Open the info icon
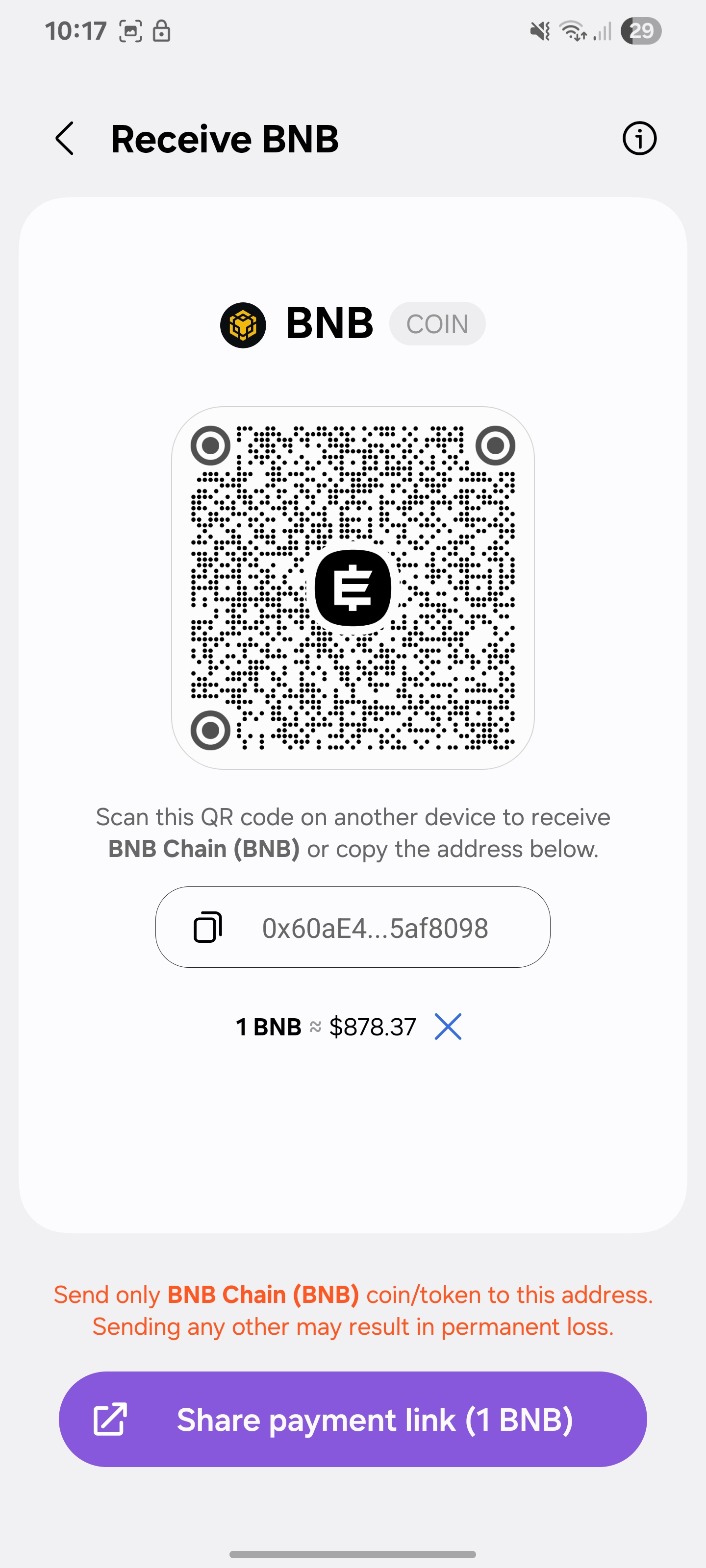The width and height of the screenshot is (706, 1568). (639, 138)
